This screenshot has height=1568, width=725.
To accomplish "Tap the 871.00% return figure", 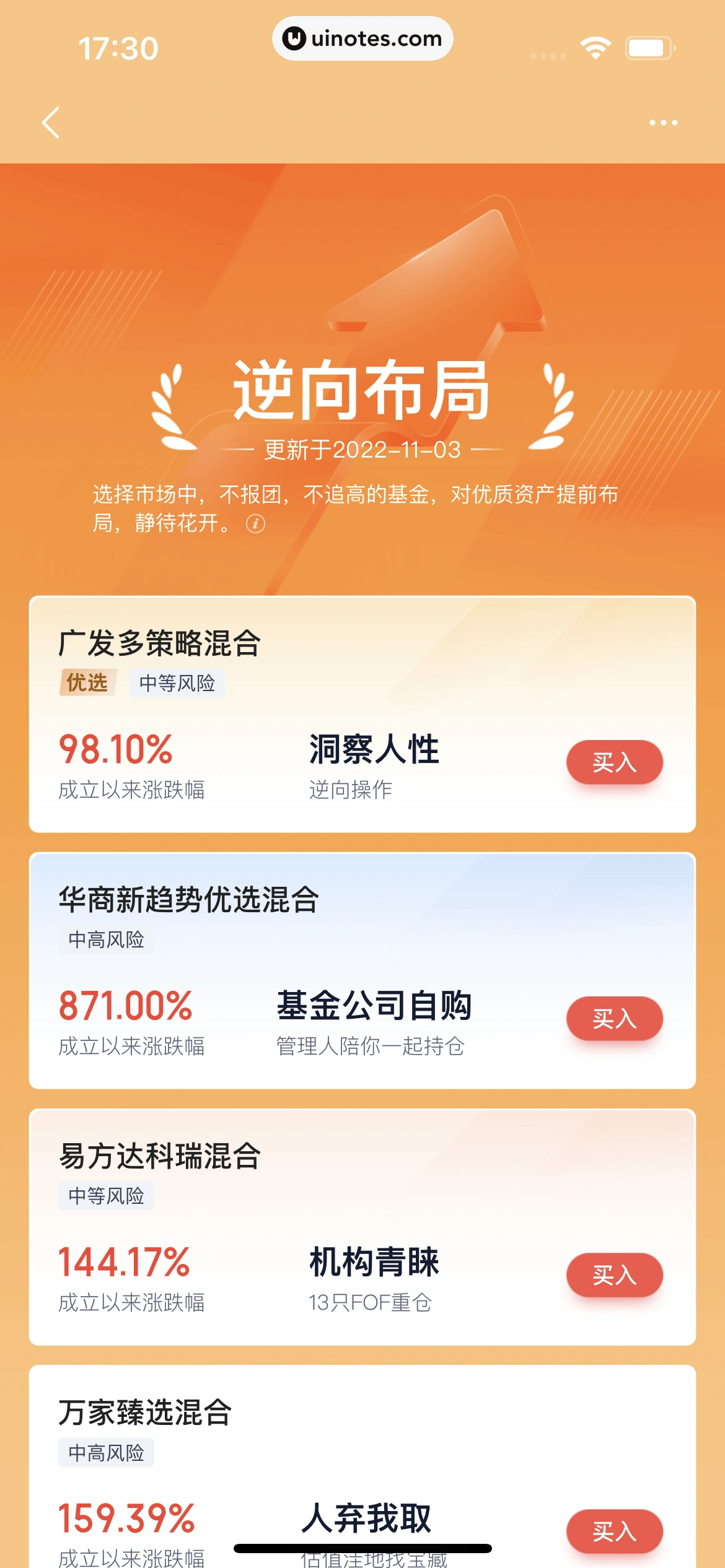I will pyautogui.click(x=125, y=1004).
